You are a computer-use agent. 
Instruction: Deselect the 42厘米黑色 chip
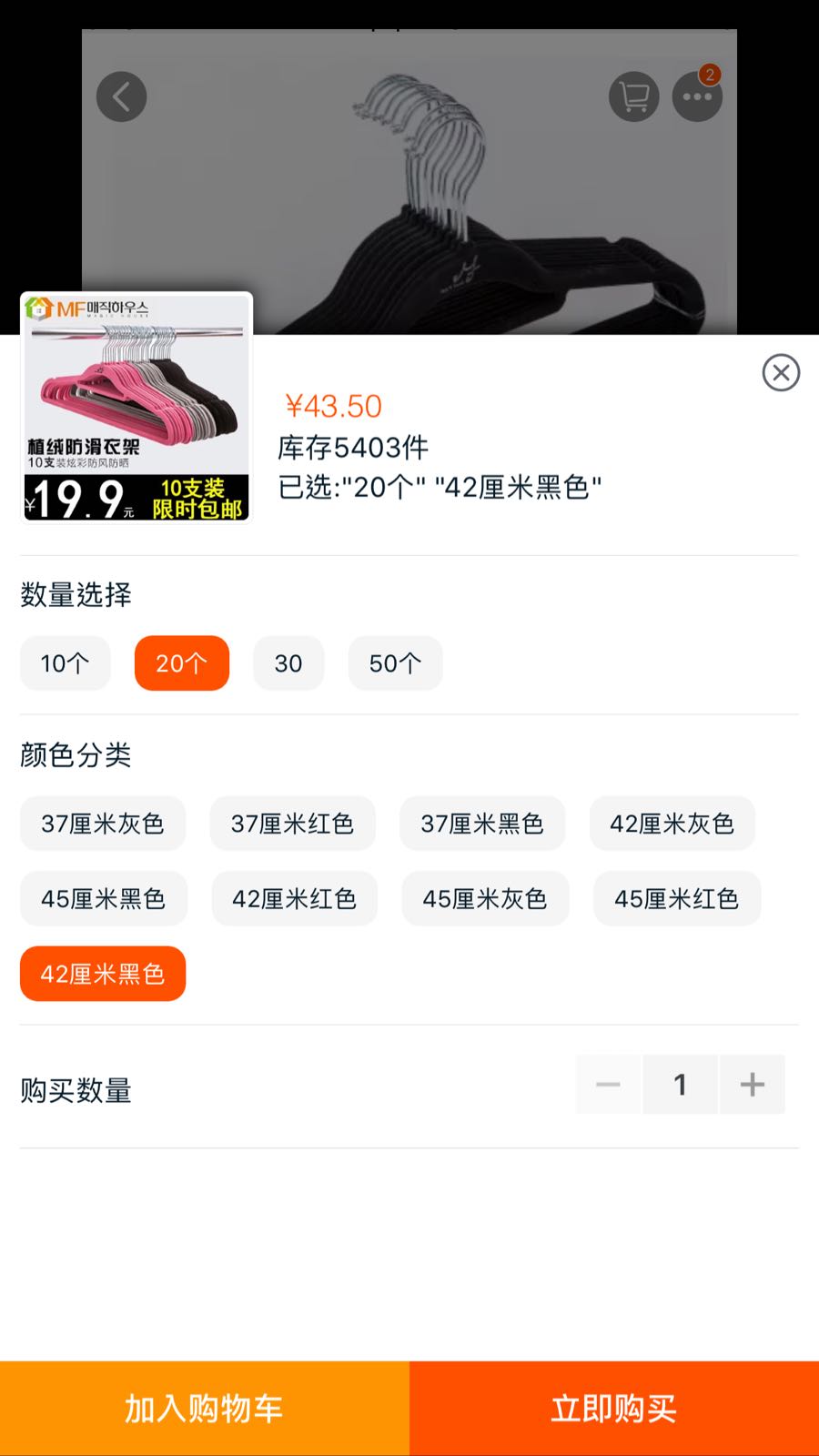coord(103,974)
